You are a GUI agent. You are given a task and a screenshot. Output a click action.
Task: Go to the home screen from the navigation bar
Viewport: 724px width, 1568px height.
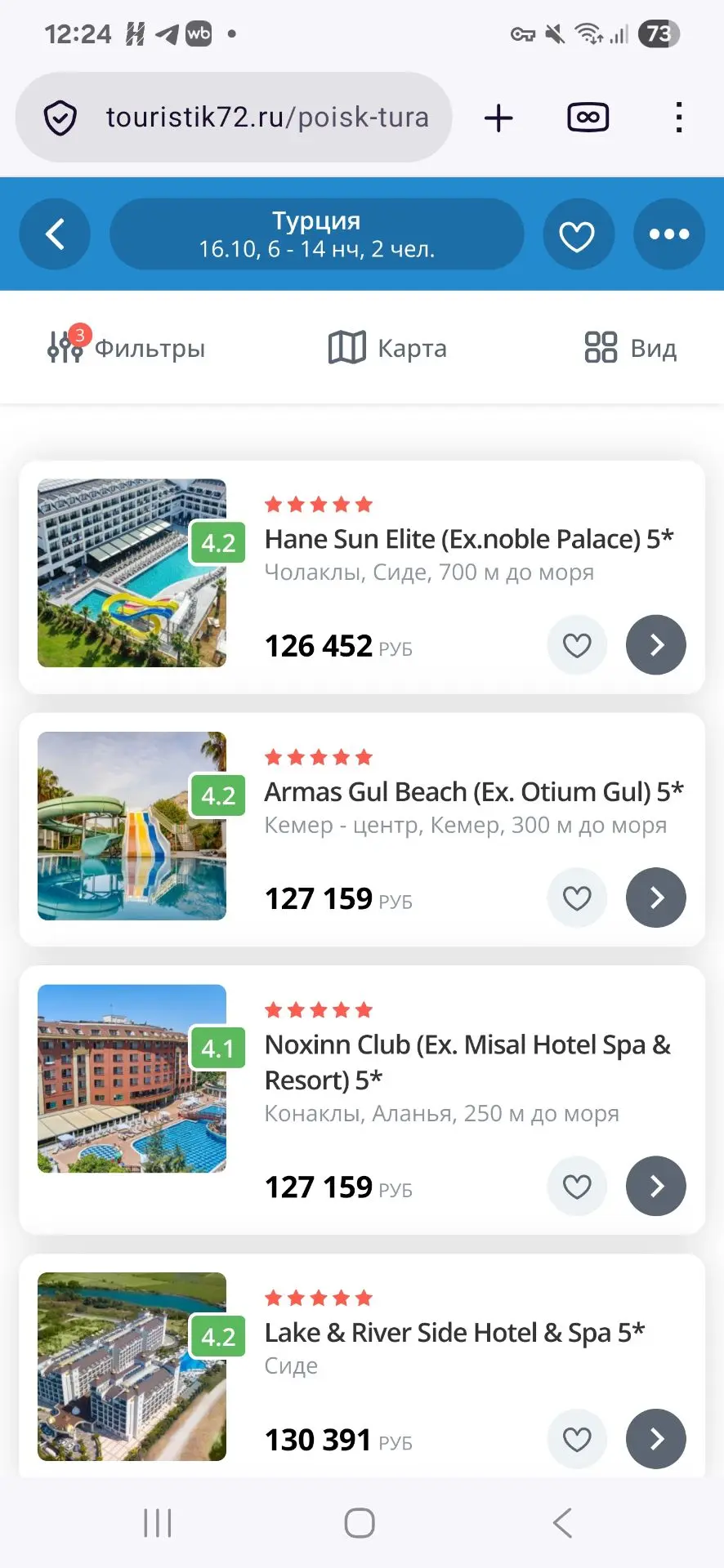tap(360, 1523)
